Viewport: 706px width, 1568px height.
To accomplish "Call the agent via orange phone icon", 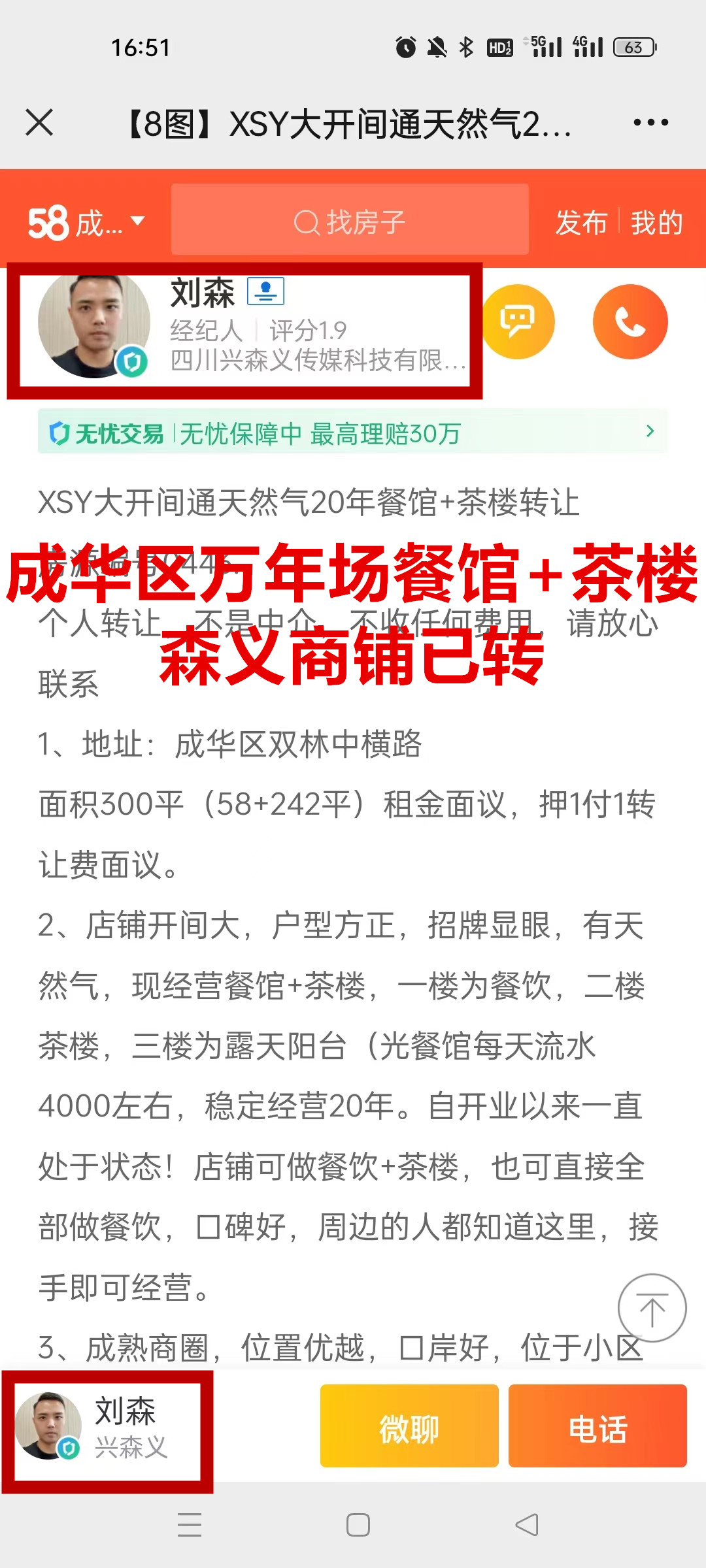I will point(630,321).
